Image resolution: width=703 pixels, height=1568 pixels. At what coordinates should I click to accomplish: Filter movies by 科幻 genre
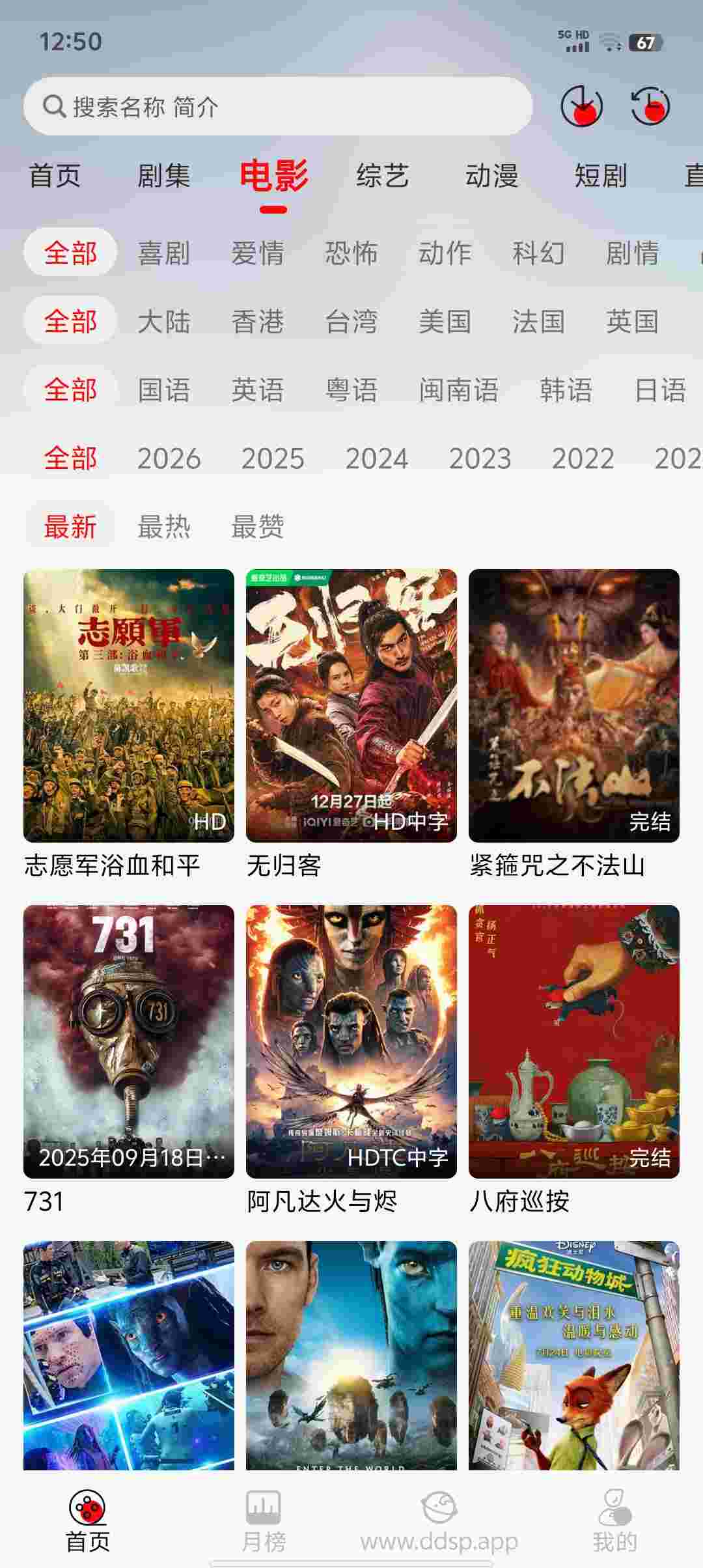coord(538,253)
